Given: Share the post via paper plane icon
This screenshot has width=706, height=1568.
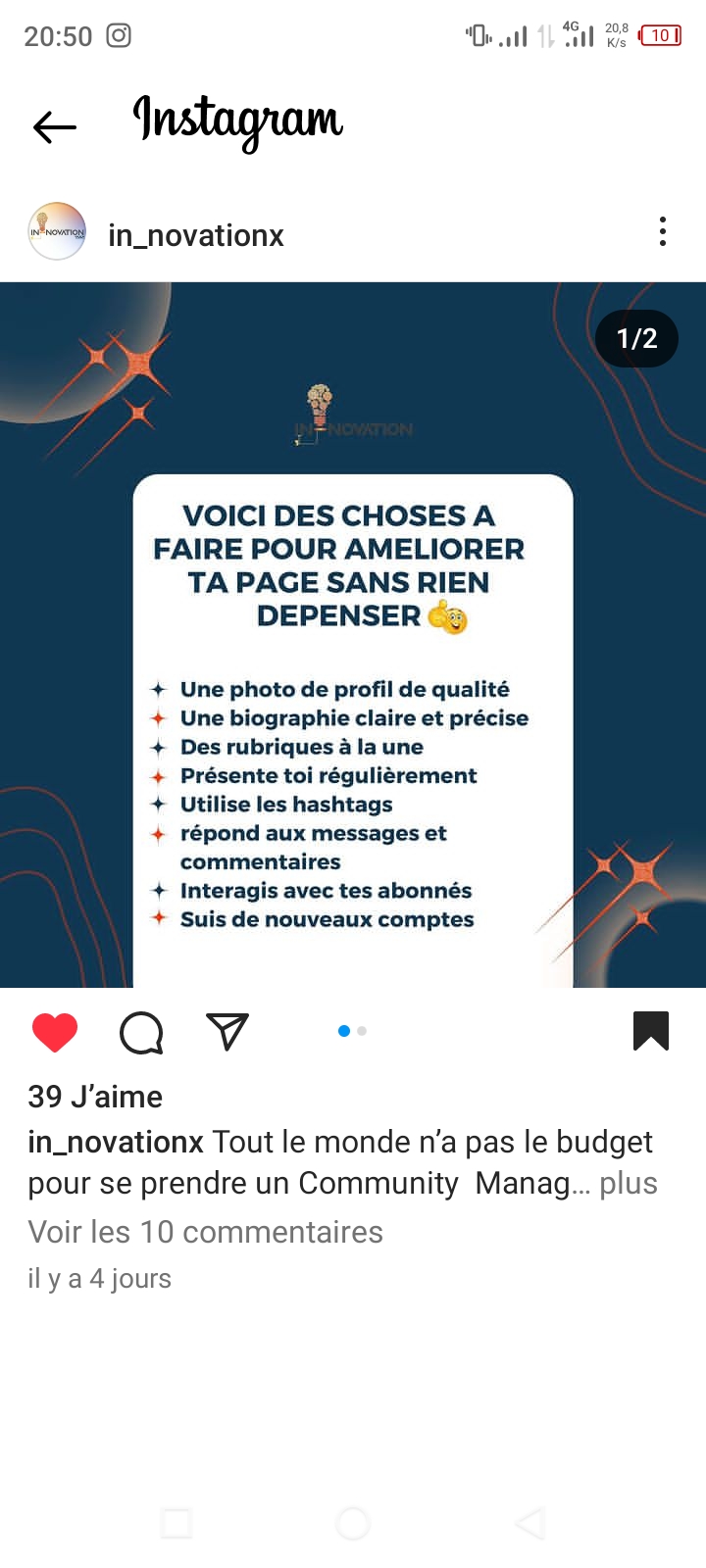Looking at the screenshot, I should click(227, 1032).
